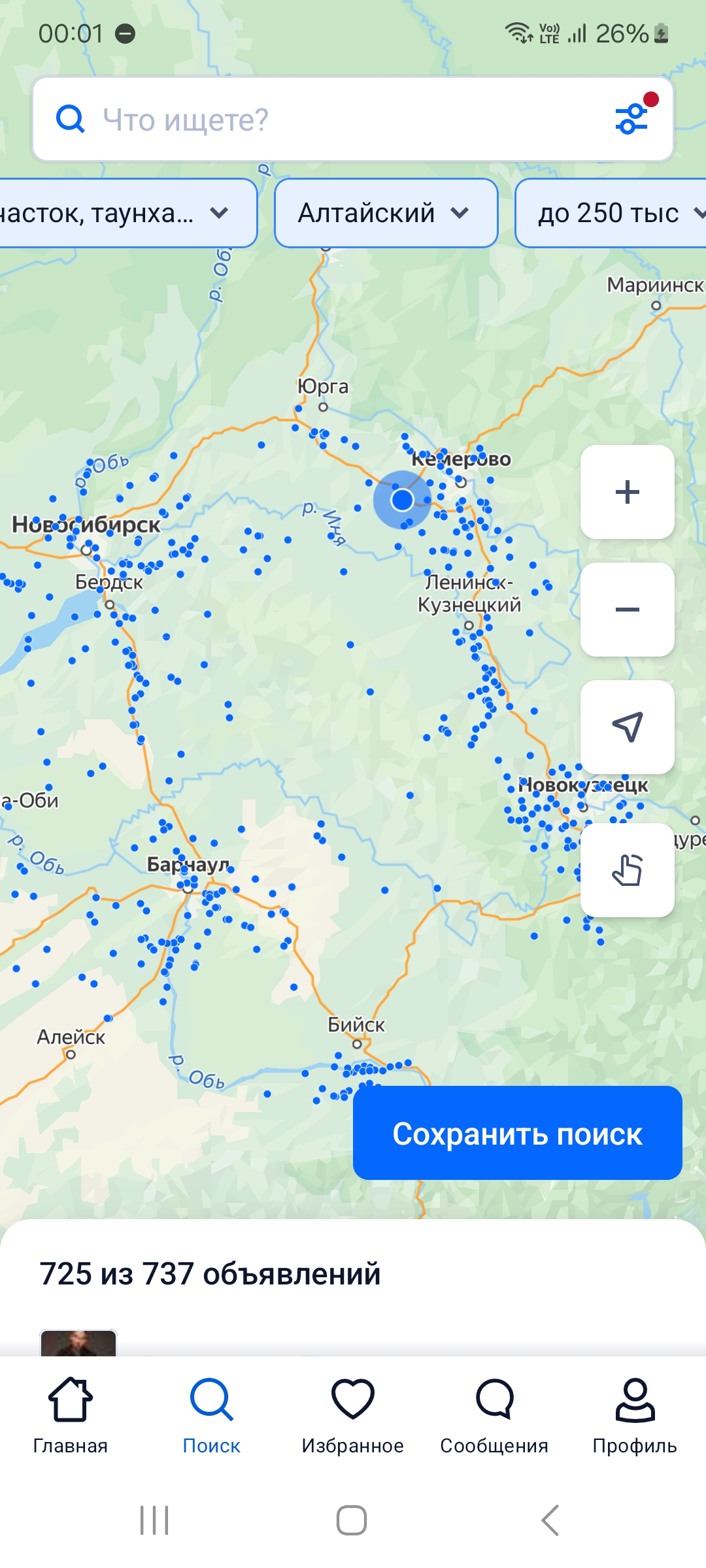Image resolution: width=706 pixels, height=1568 pixels.
Task: Open the "Избранное" favorites tab
Action: coord(352,1414)
